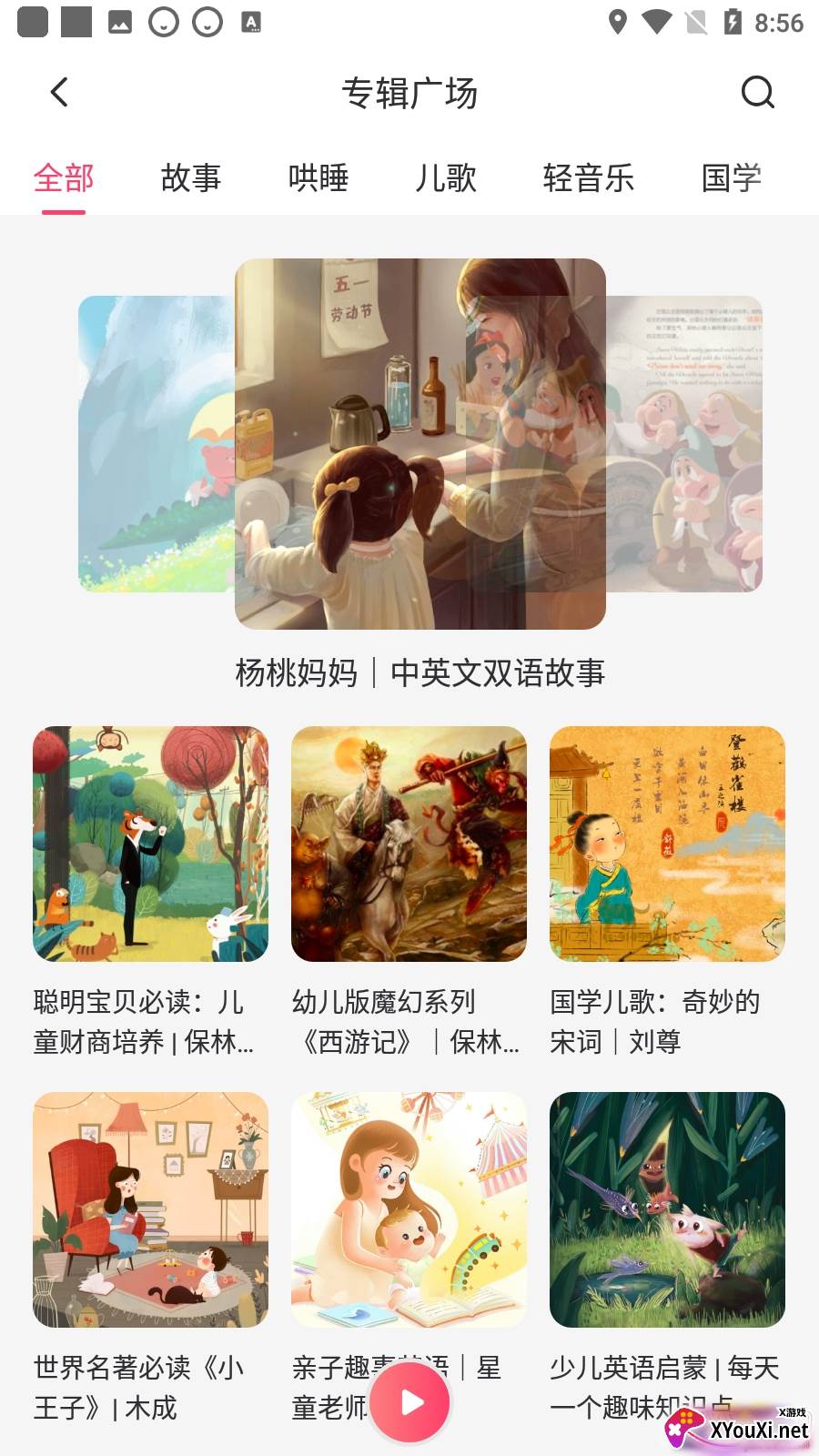
Task: Switch to the 轻音乐 tab
Action: [x=588, y=178]
